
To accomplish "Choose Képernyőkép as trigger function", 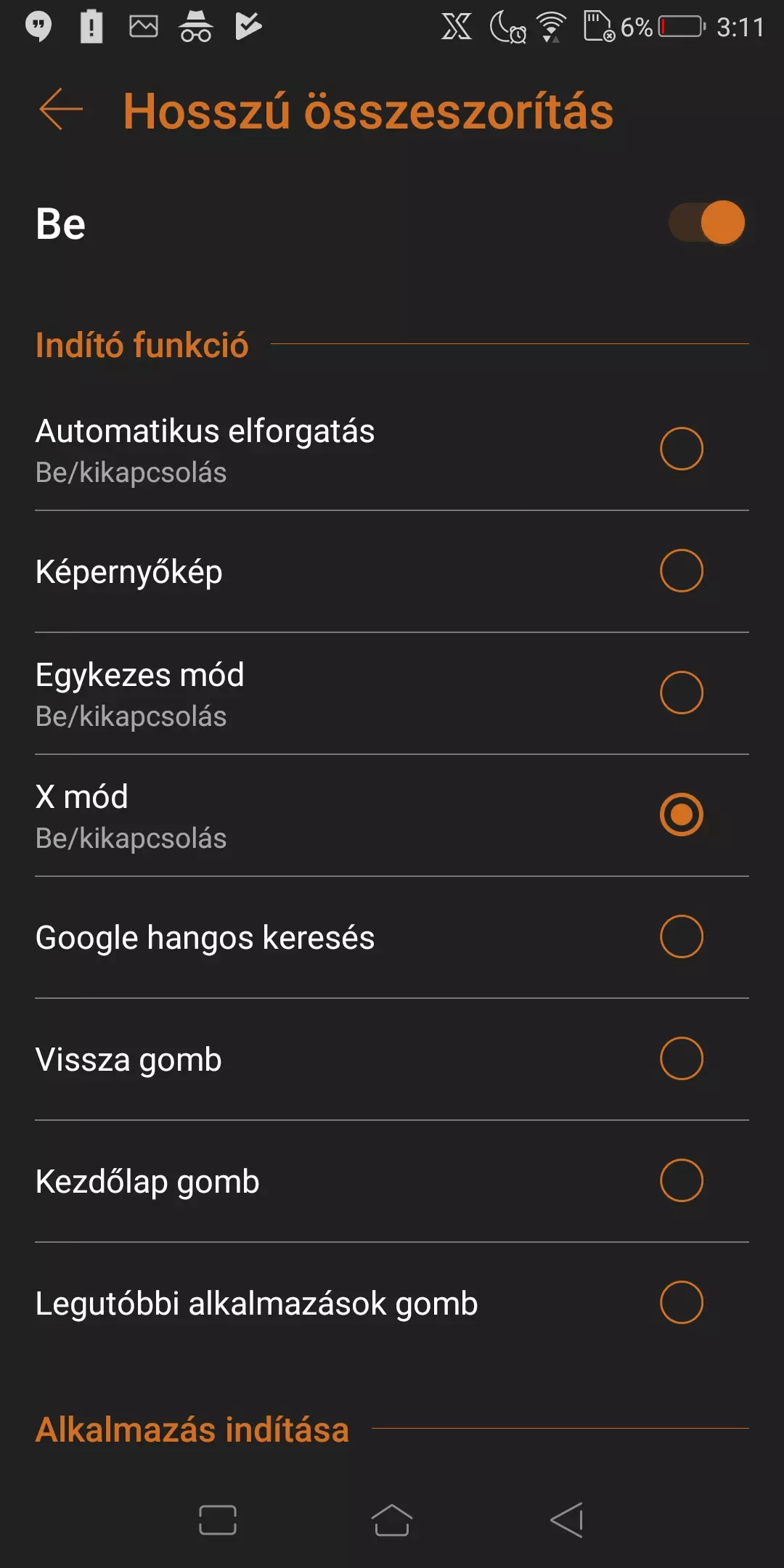I will coord(392,571).
